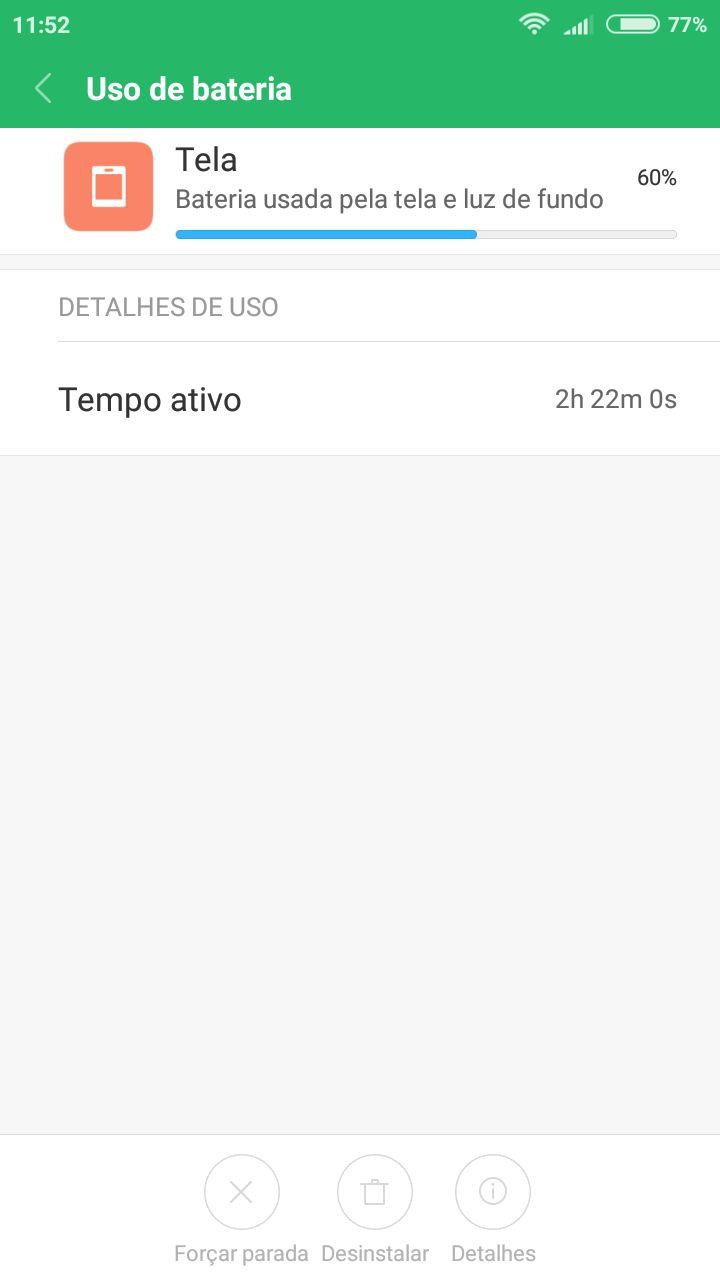Go back from Uso de bateria

[x=43, y=89]
